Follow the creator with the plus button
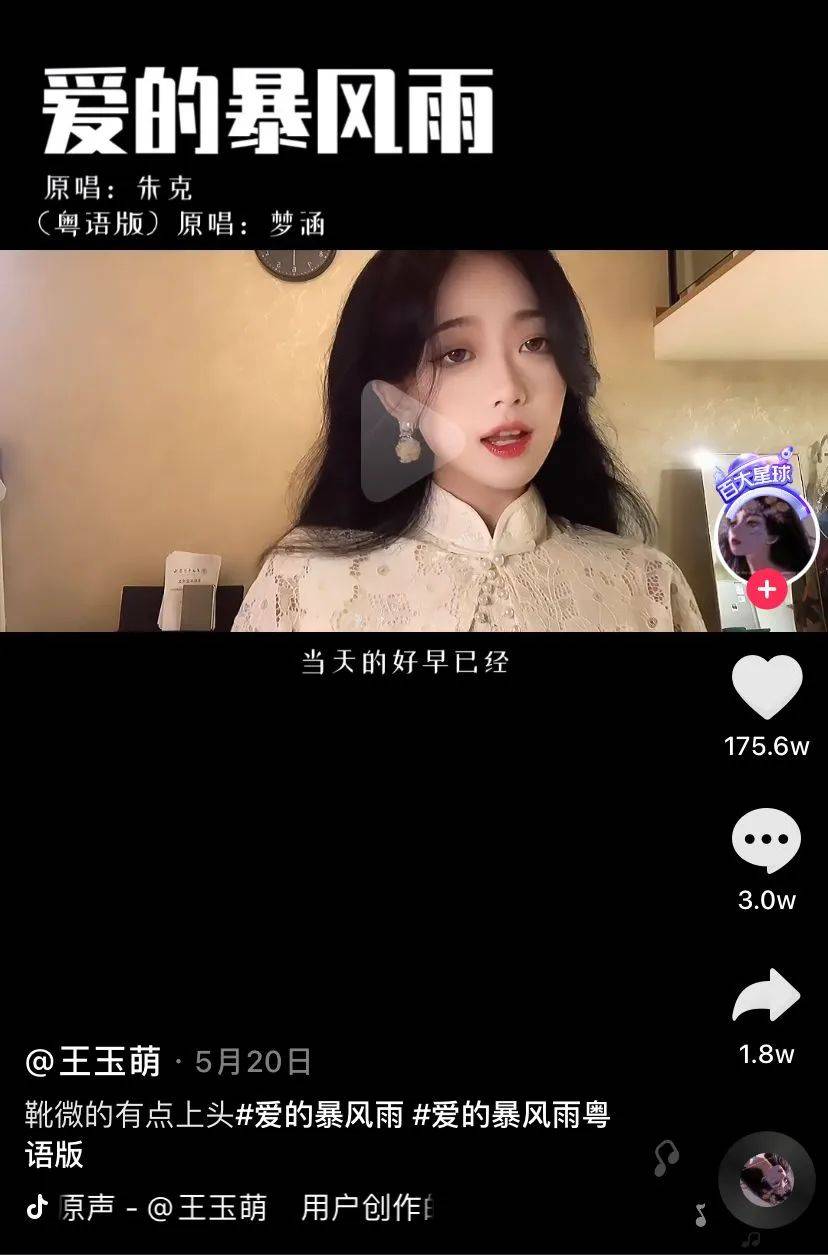828x1255 pixels. click(x=767, y=590)
